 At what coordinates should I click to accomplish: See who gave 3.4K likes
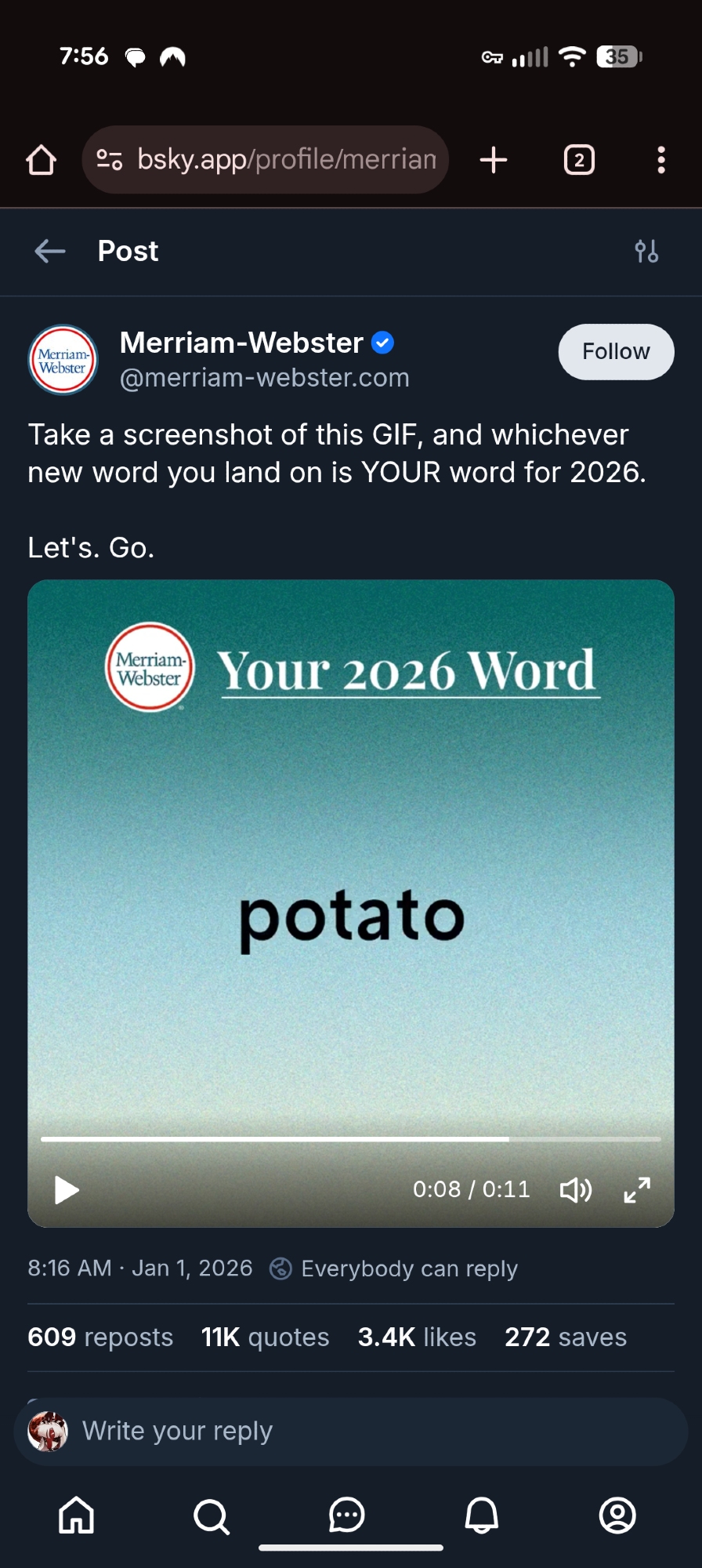click(x=417, y=1337)
